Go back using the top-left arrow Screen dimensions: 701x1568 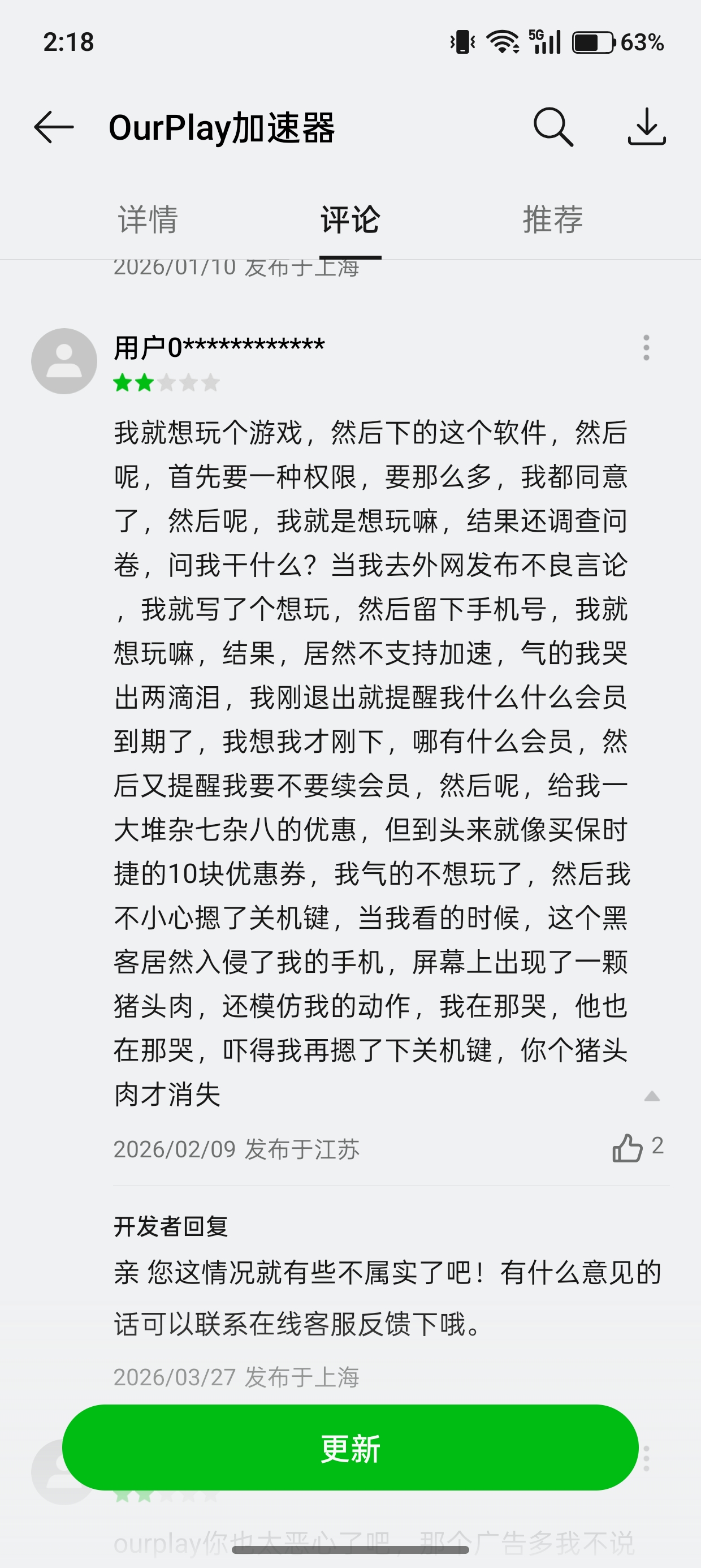(x=54, y=128)
